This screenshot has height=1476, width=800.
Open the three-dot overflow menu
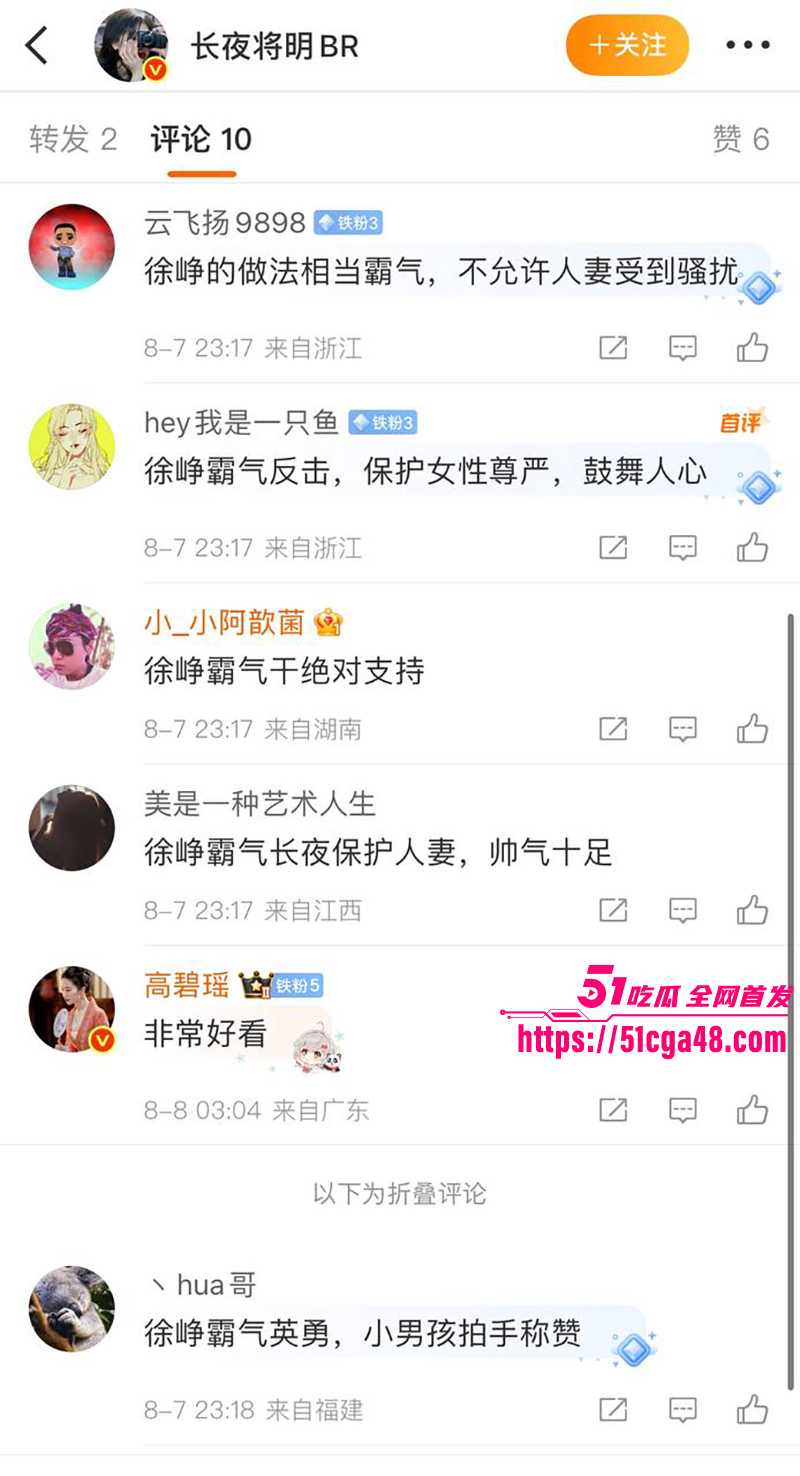tap(747, 45)
